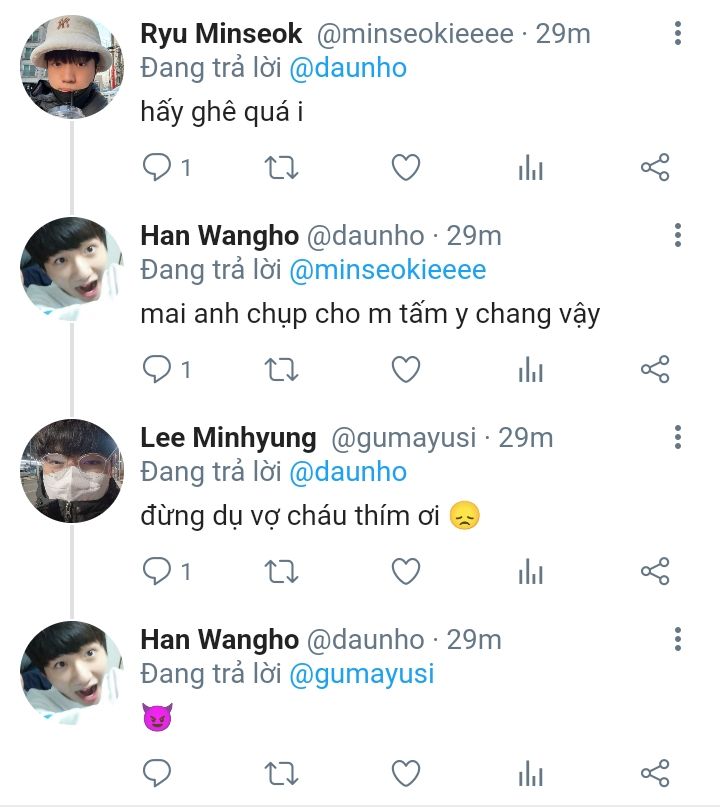Like Han Wangho's devil emoji tweet
The height and width of the screenshot is (810, 720).
[x=406, y=773]
